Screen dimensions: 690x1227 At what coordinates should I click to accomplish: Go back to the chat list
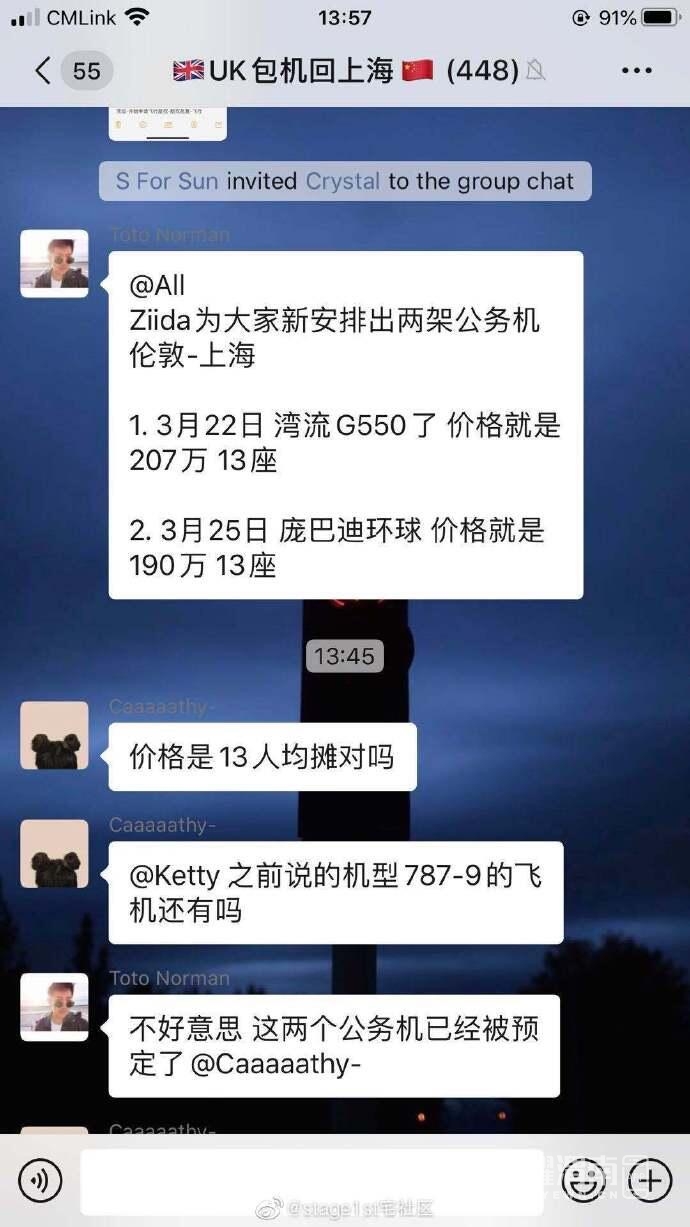[x=42, y=71]
